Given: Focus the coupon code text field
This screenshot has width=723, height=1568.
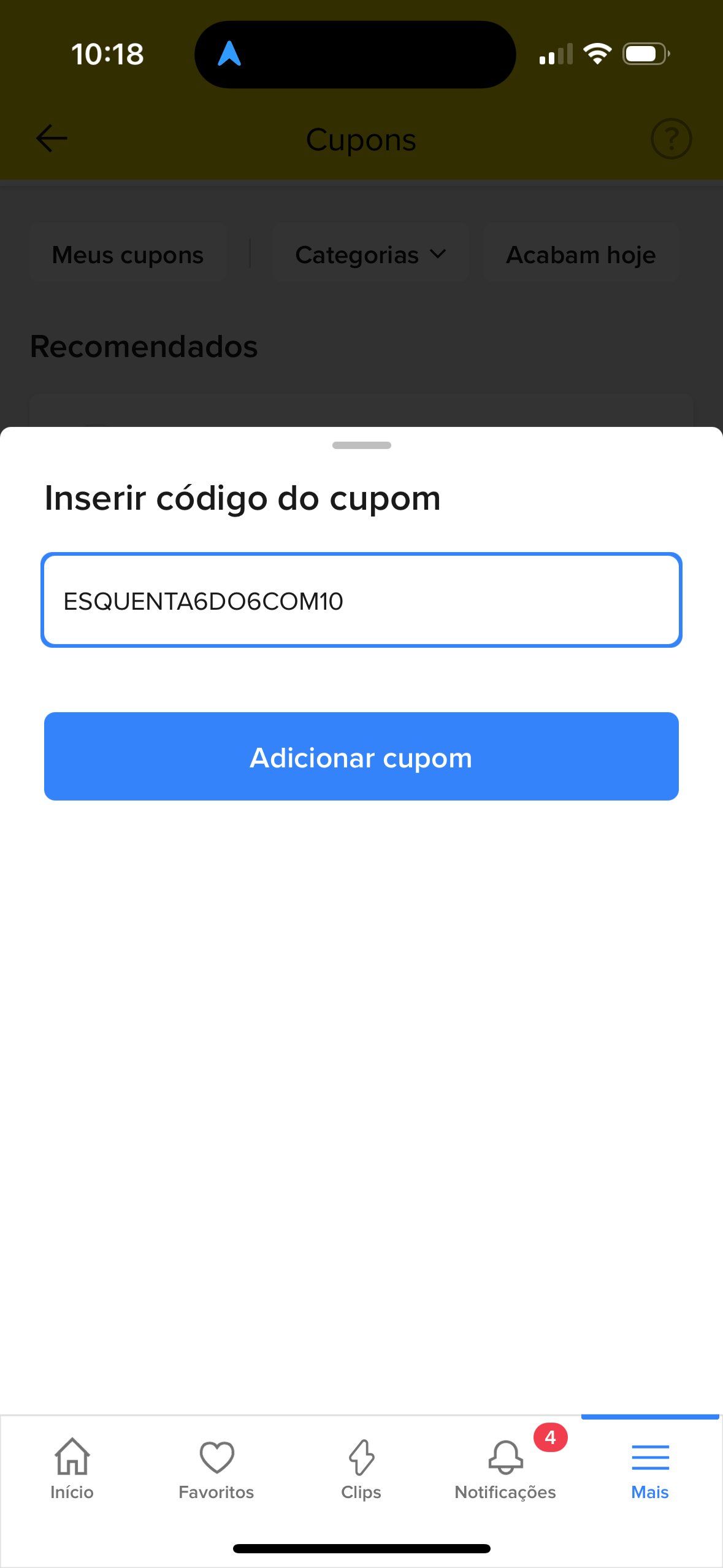Looking at the screenshot, I should [361, 600].
